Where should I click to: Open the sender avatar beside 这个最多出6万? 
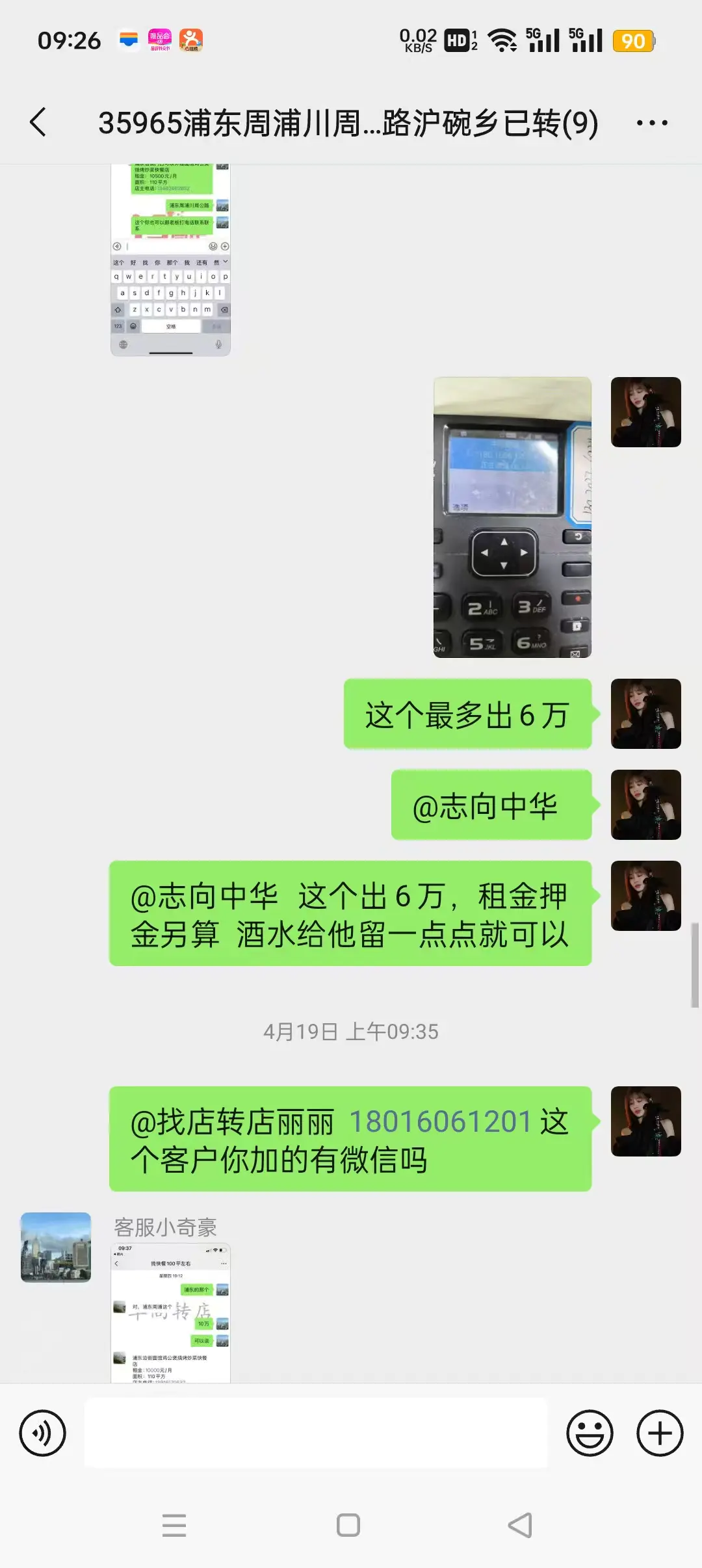click(x=645, y=714)
